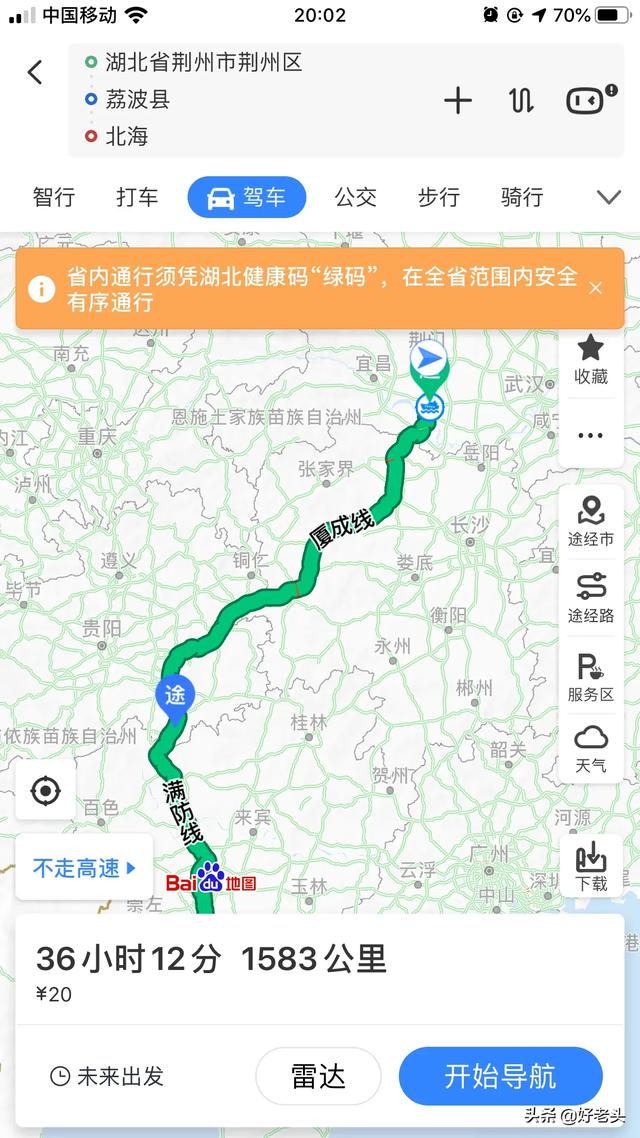Choose the 公交 transit tab

pos(355,197)
